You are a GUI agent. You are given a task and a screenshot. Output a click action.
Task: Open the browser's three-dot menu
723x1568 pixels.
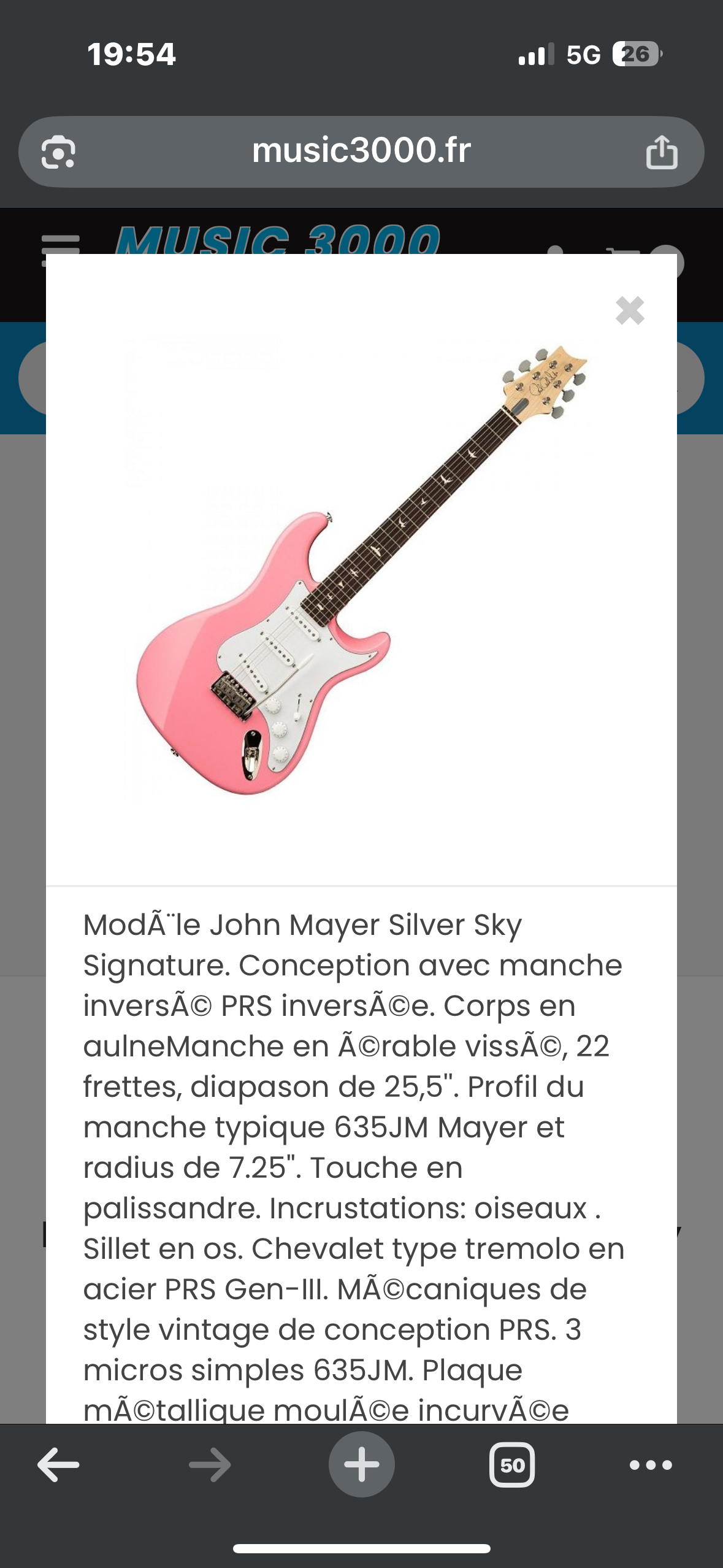pyautogui.click(x=651, y=1465)
